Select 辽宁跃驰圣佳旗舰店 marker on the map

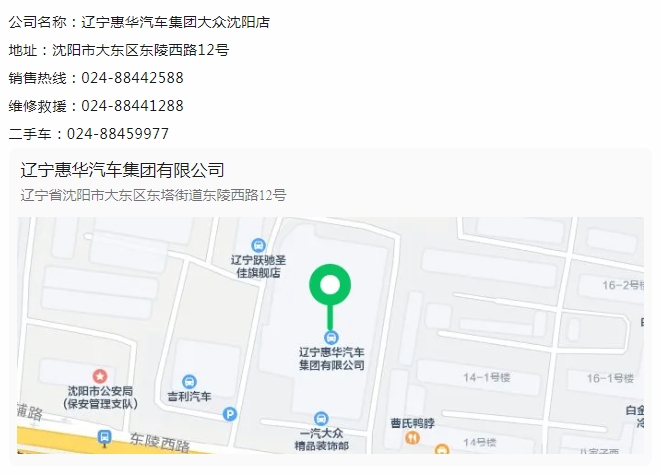click(x=259, y=245)
